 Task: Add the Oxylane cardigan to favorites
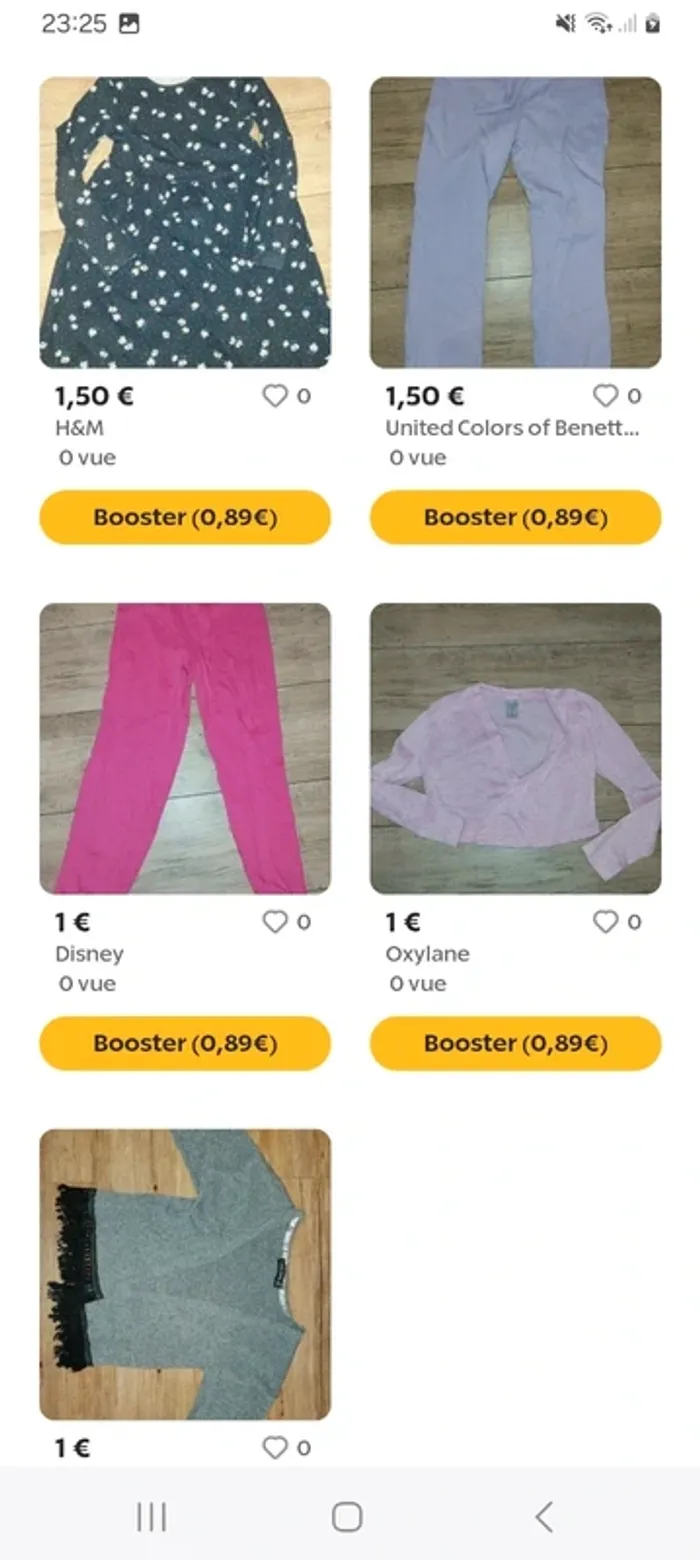click(605, 922)
